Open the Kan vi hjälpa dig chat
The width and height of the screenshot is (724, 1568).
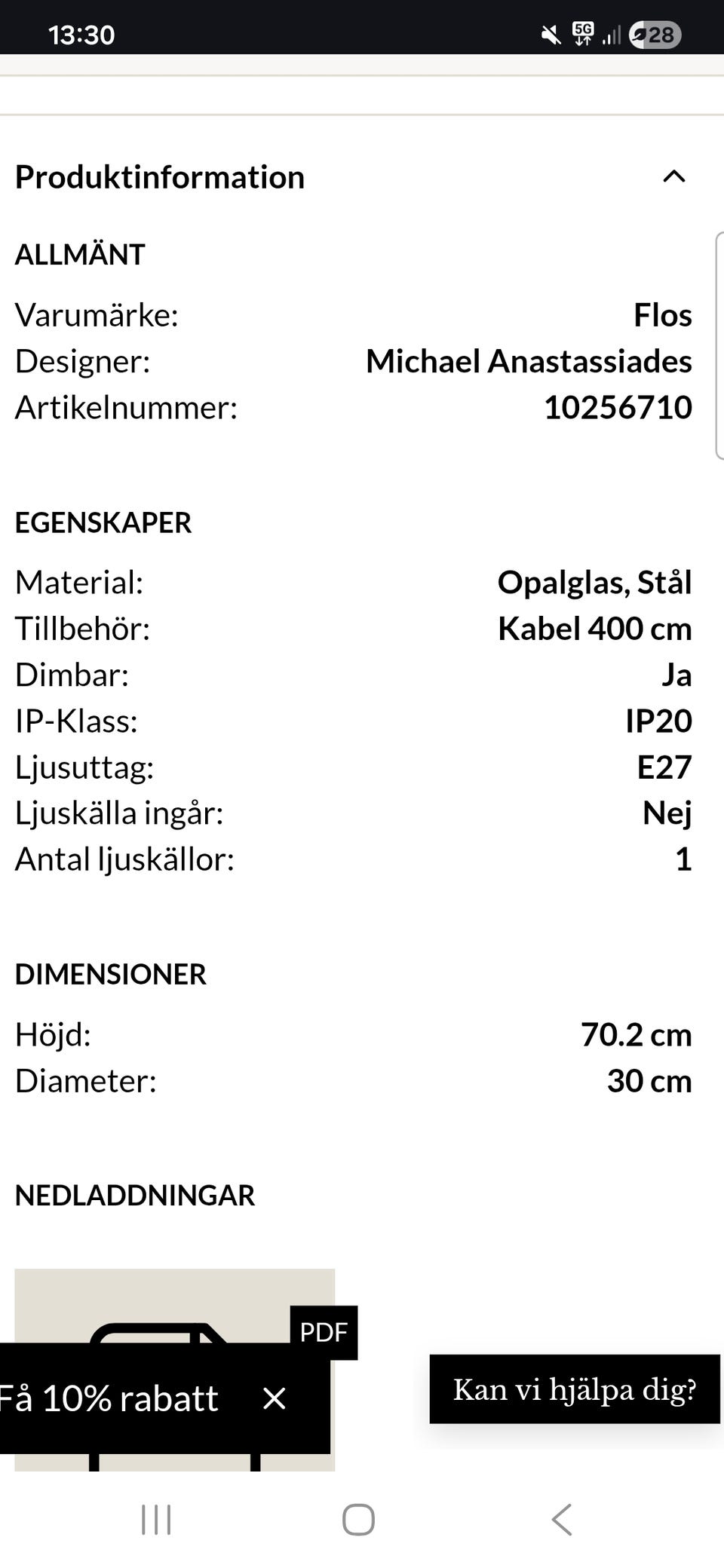pyautogui.click(x=575, y=1389)
